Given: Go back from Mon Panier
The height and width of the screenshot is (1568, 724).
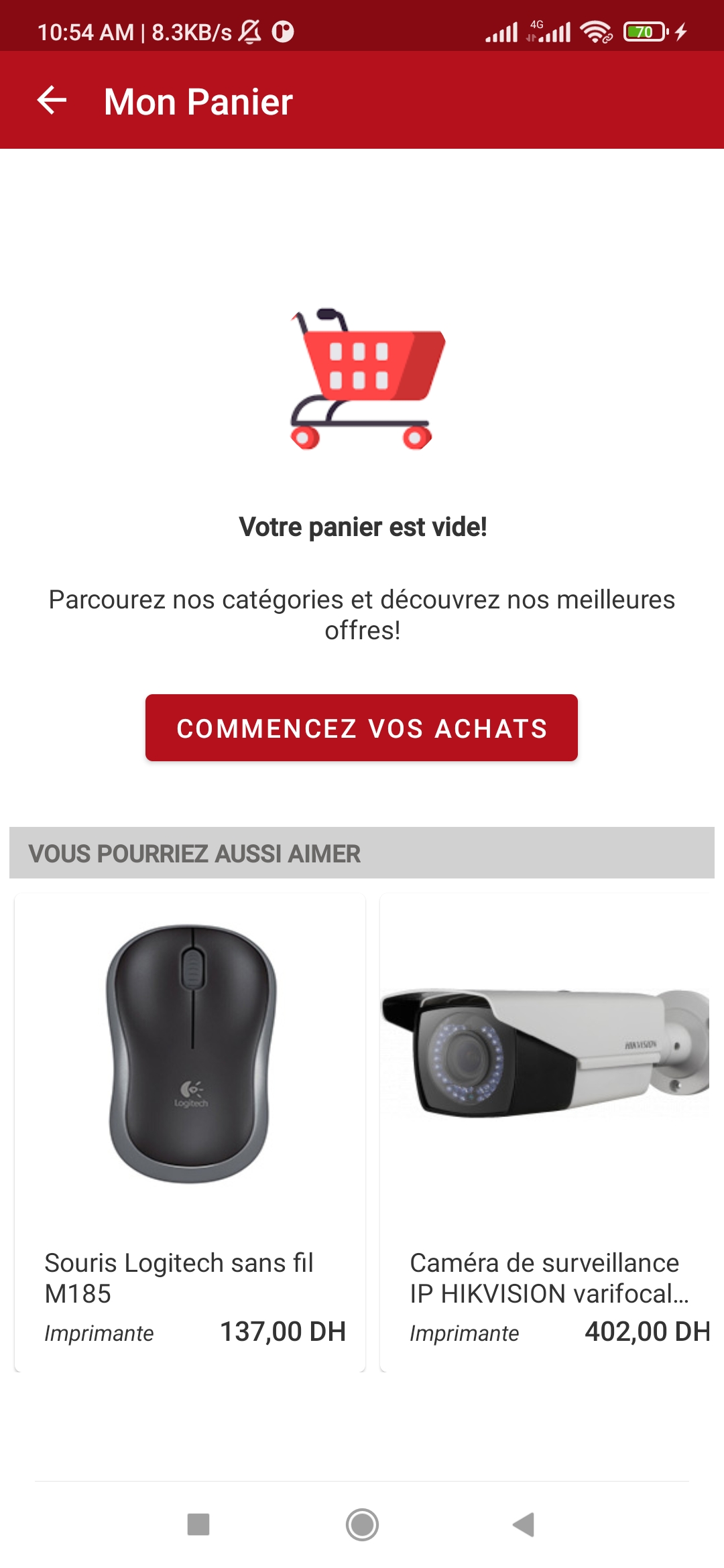Looking at the screenshot, I should tap(52, 101).
